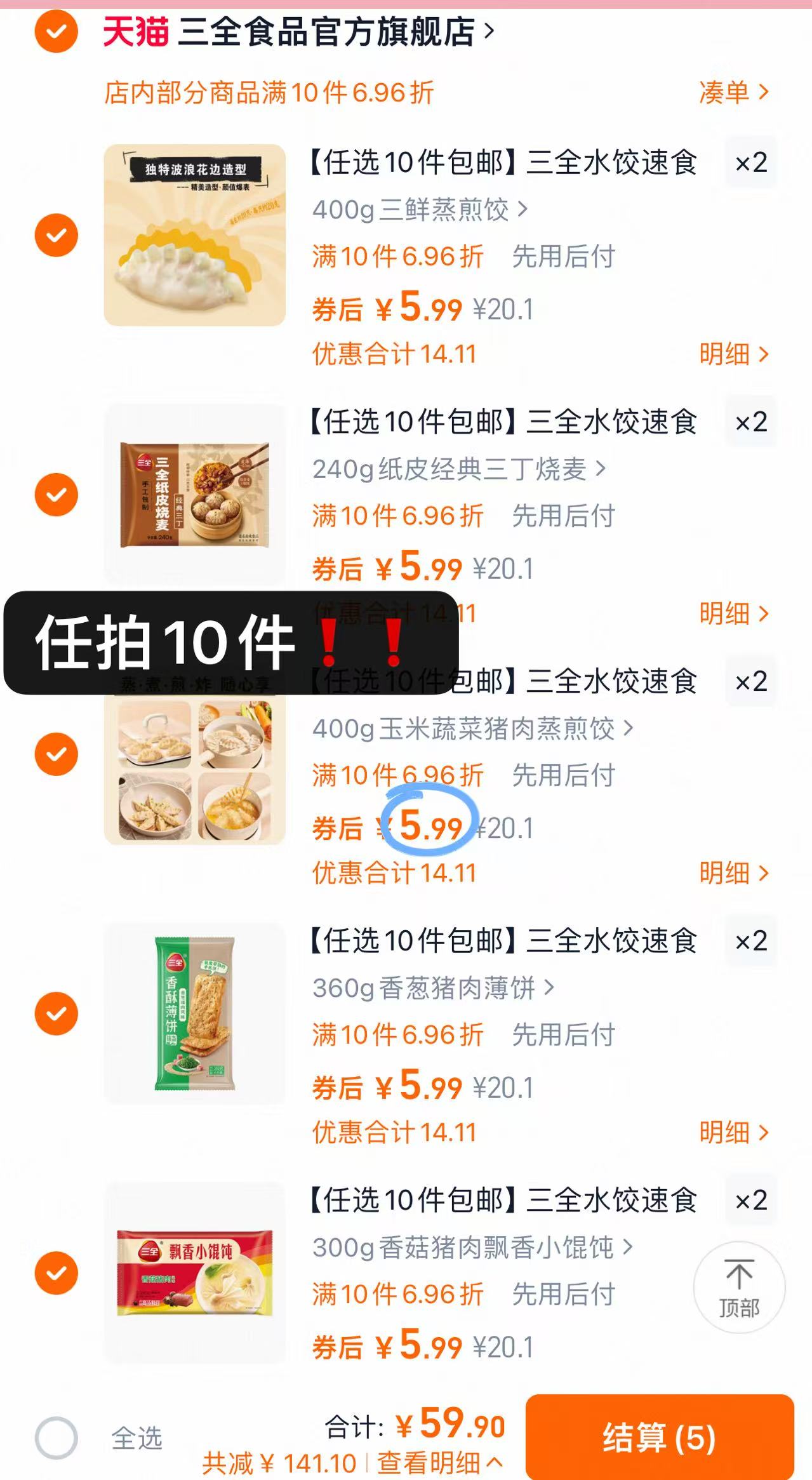Open the 飘香小馄饨 product thumbnail

pos(195,1273)
